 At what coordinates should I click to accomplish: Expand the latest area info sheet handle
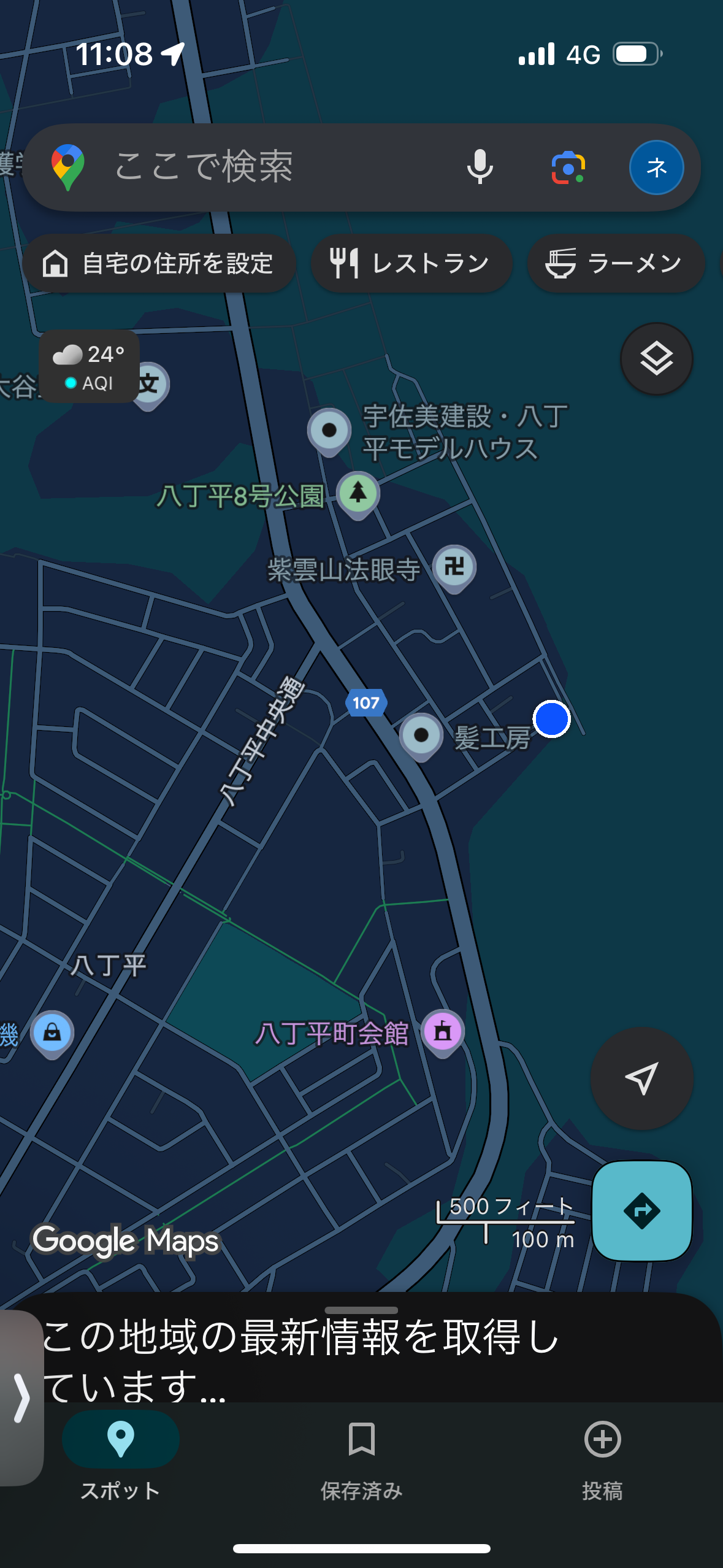tap(361, 1310)
